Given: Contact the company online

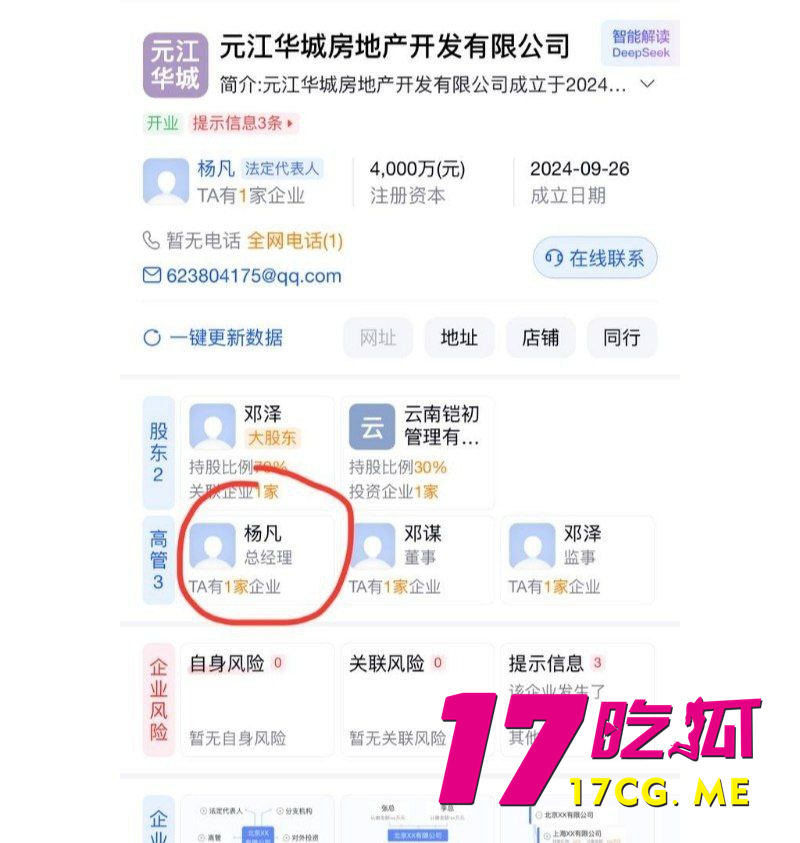Looking at the screenshot, I should point(594,259).
